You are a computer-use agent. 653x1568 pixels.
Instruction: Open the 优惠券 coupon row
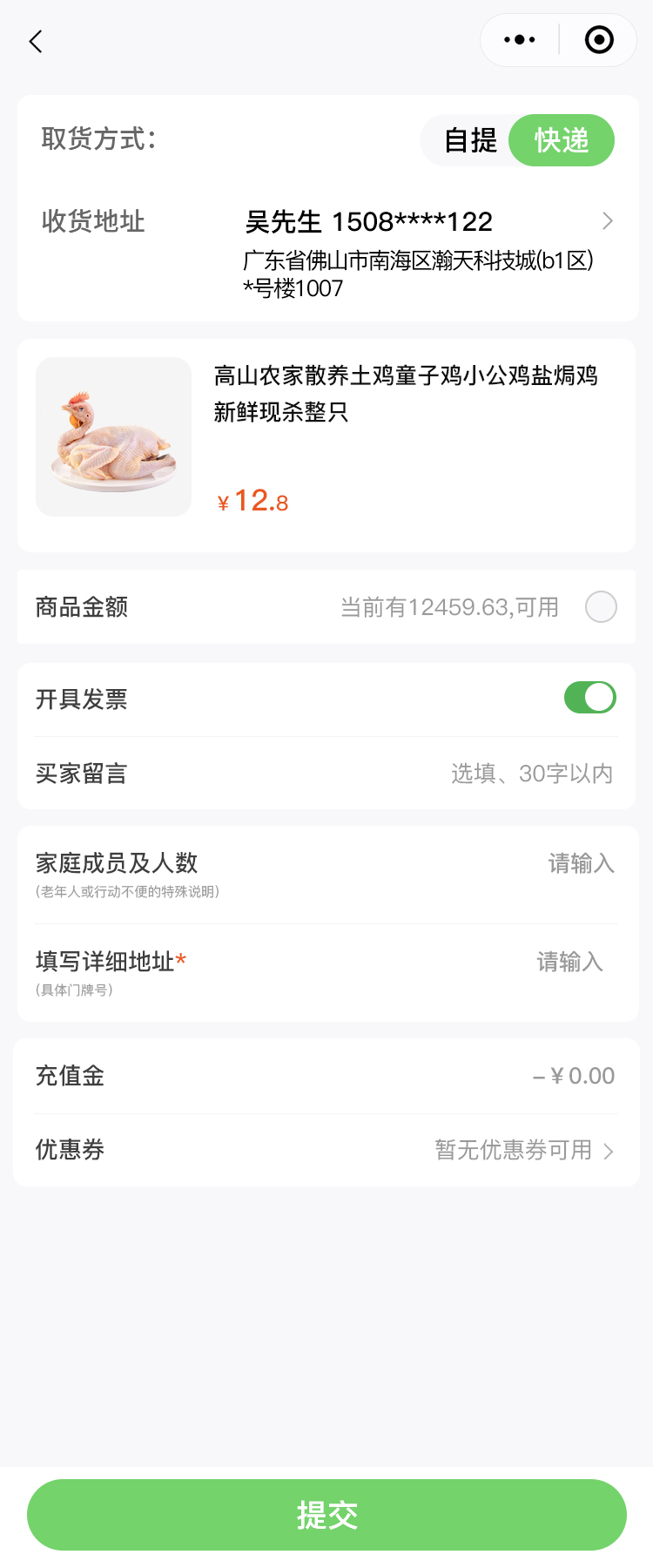(x=522, y=1151)
